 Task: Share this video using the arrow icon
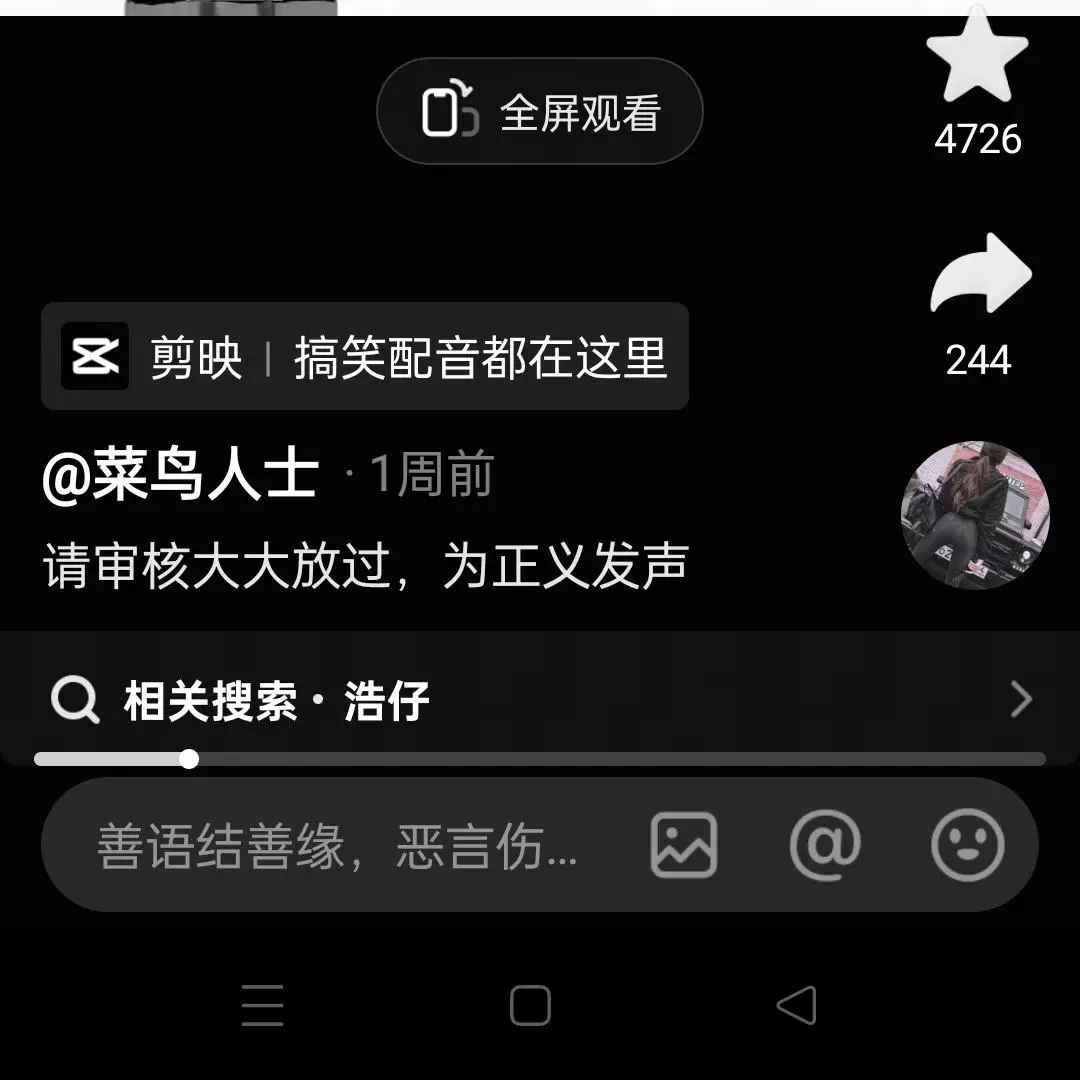[x=979, y=276]
